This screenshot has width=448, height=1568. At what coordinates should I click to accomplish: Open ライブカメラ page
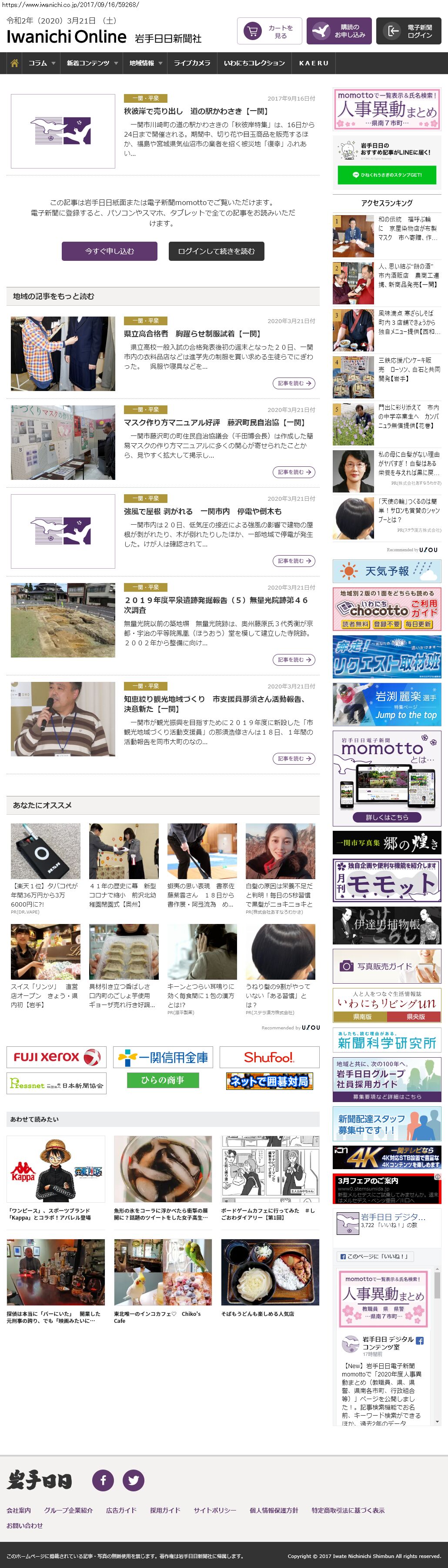pyautogui.click(x=192, y=63)
